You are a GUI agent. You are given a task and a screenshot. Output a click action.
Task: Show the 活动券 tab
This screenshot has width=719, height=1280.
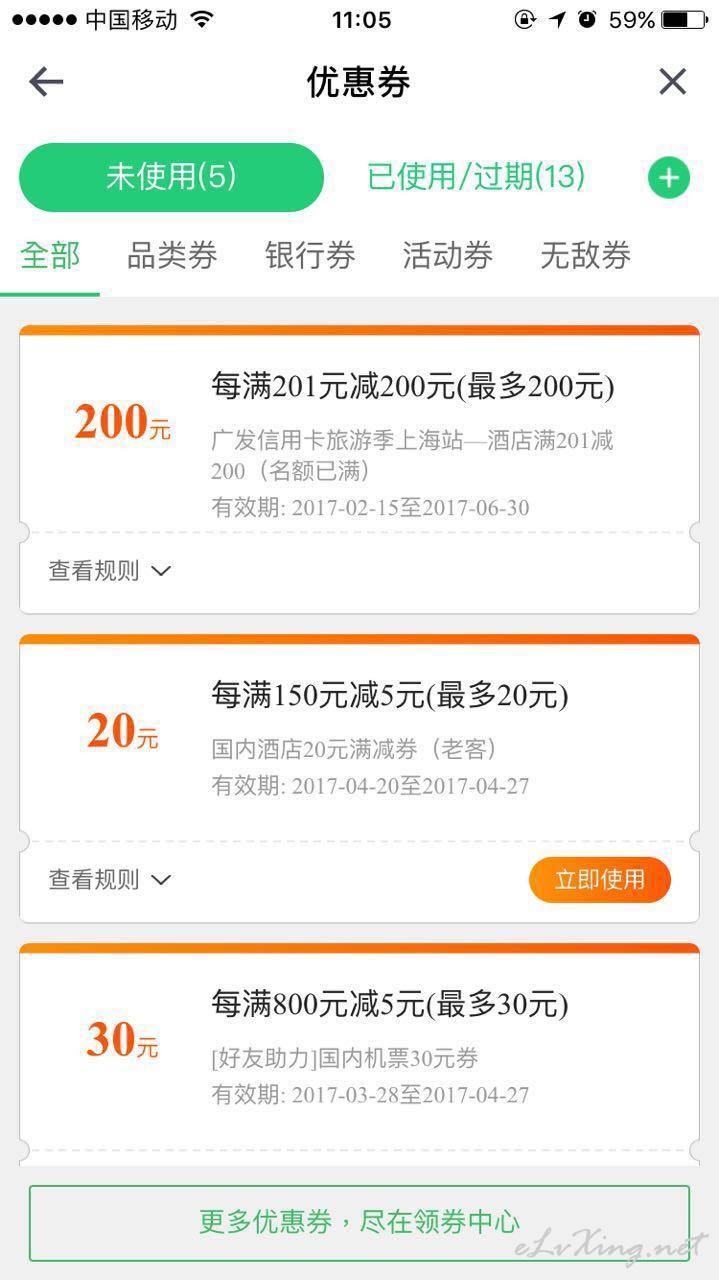pyautogui.click(x=448, y=256)
